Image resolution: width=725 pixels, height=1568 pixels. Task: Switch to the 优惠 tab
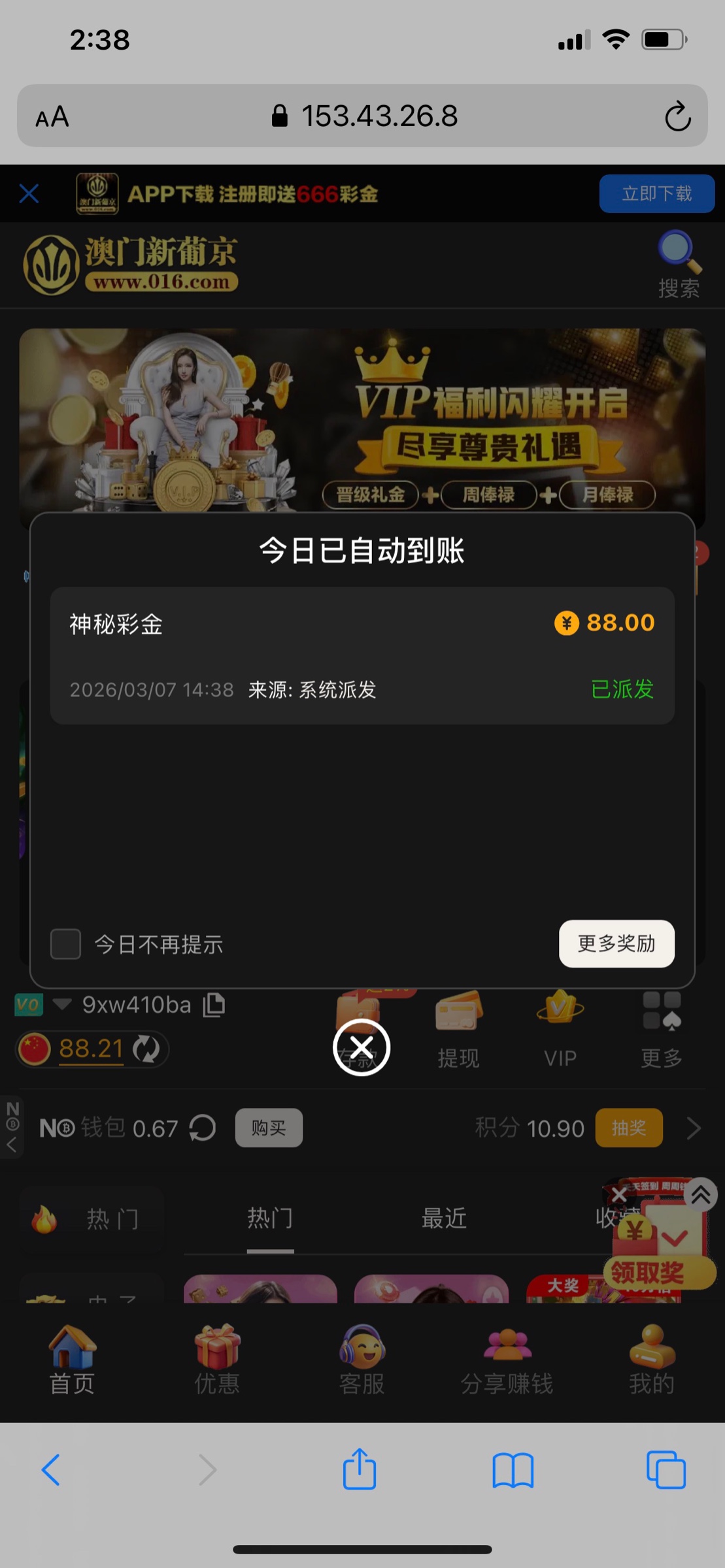point(217,1360)
